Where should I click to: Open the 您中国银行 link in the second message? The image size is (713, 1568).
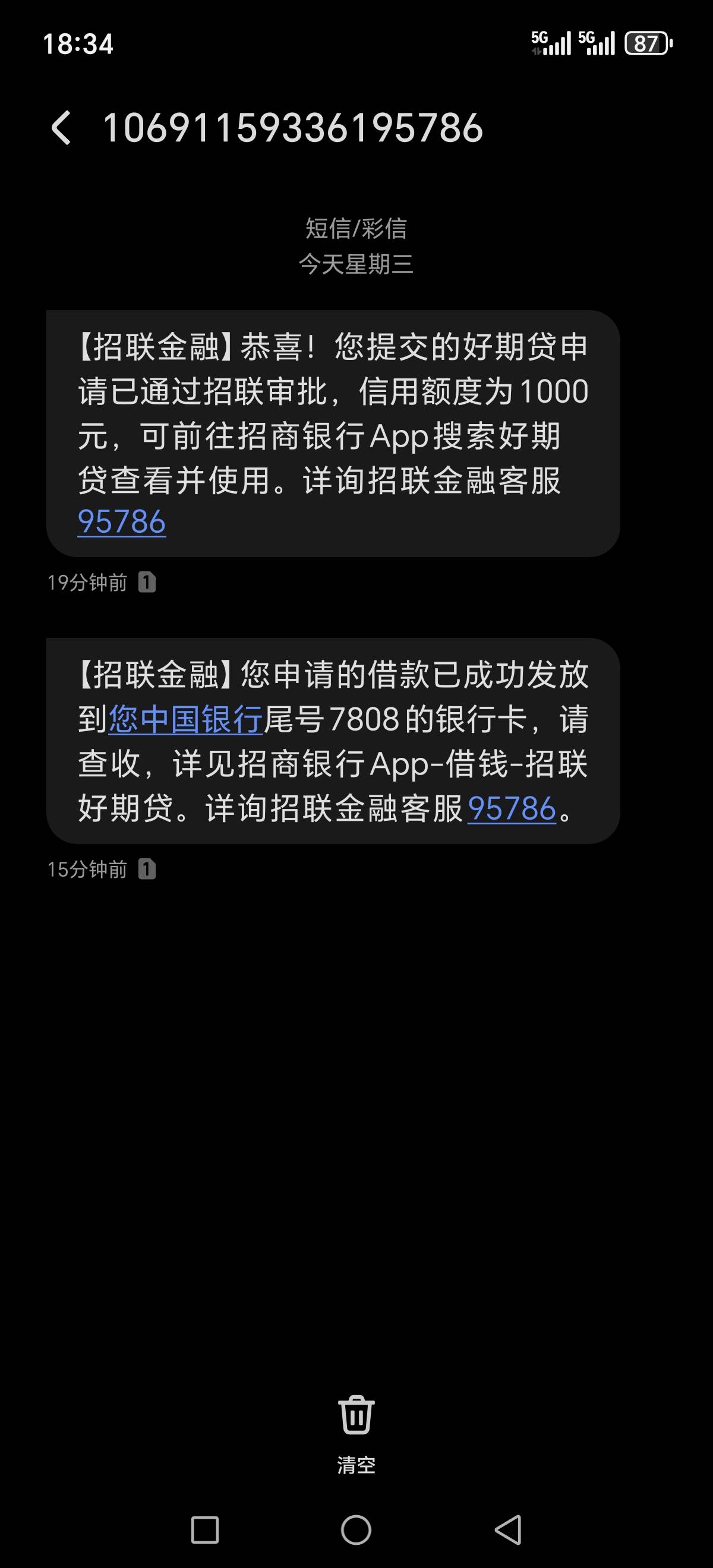(186, 719)
